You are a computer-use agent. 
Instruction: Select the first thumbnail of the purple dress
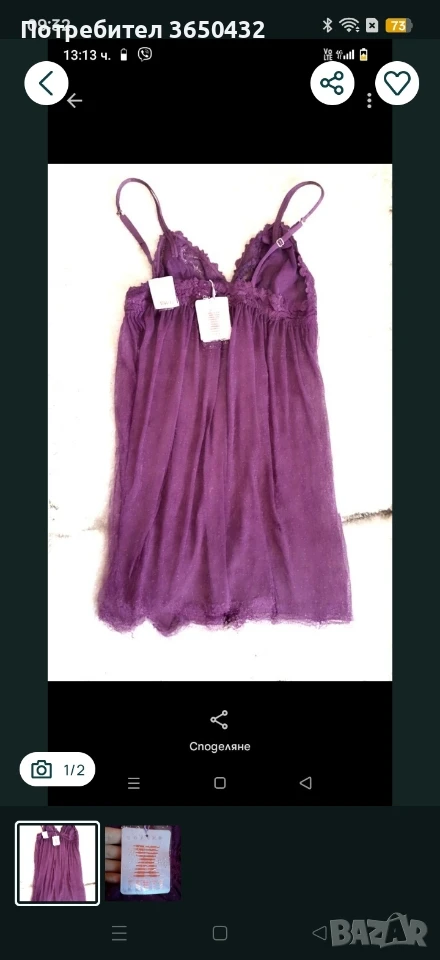(58, 863)
